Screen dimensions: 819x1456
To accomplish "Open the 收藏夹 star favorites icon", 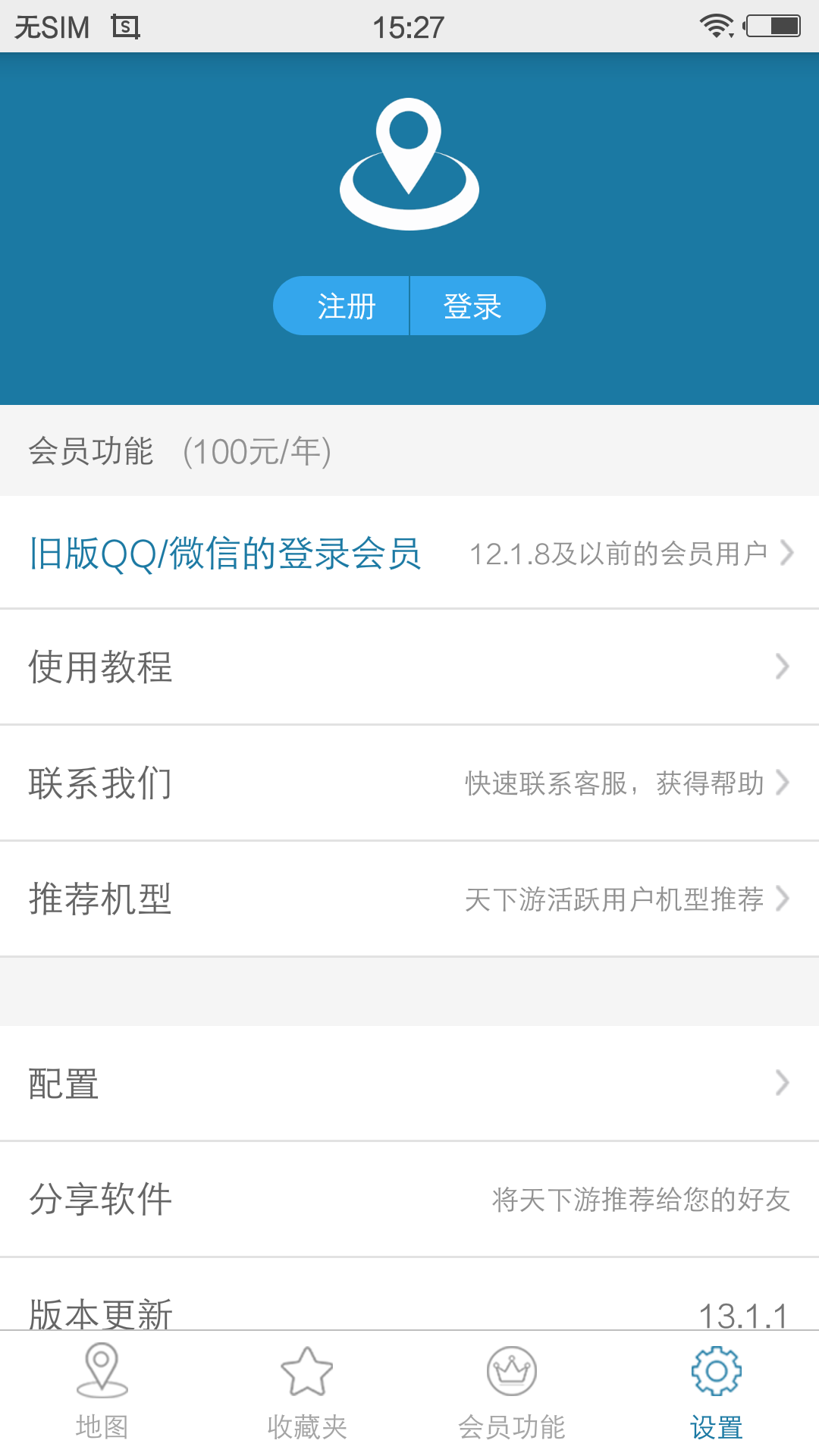I will [306, 1371].
